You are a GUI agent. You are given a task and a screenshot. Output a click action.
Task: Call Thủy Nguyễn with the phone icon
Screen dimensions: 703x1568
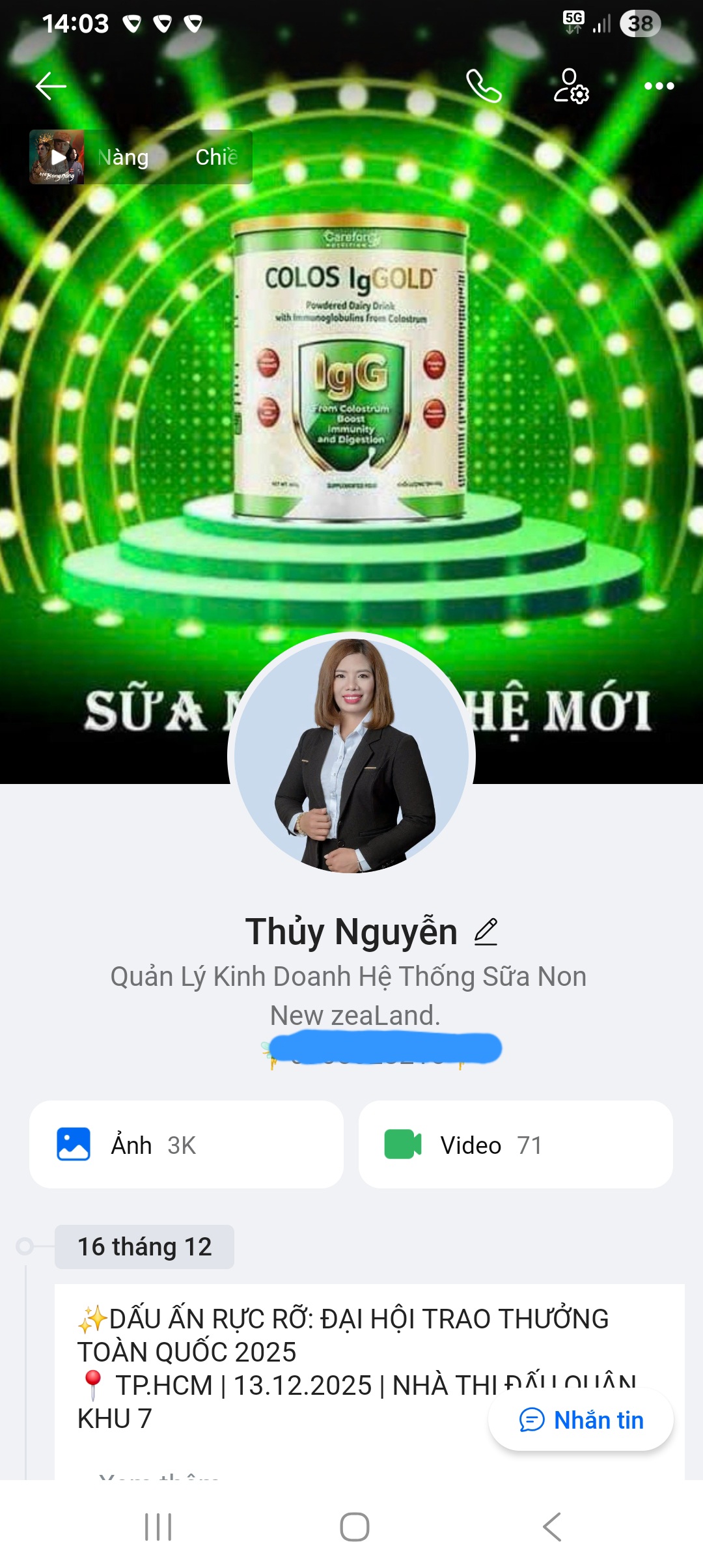pyautogui.click(x=484, y=86)
